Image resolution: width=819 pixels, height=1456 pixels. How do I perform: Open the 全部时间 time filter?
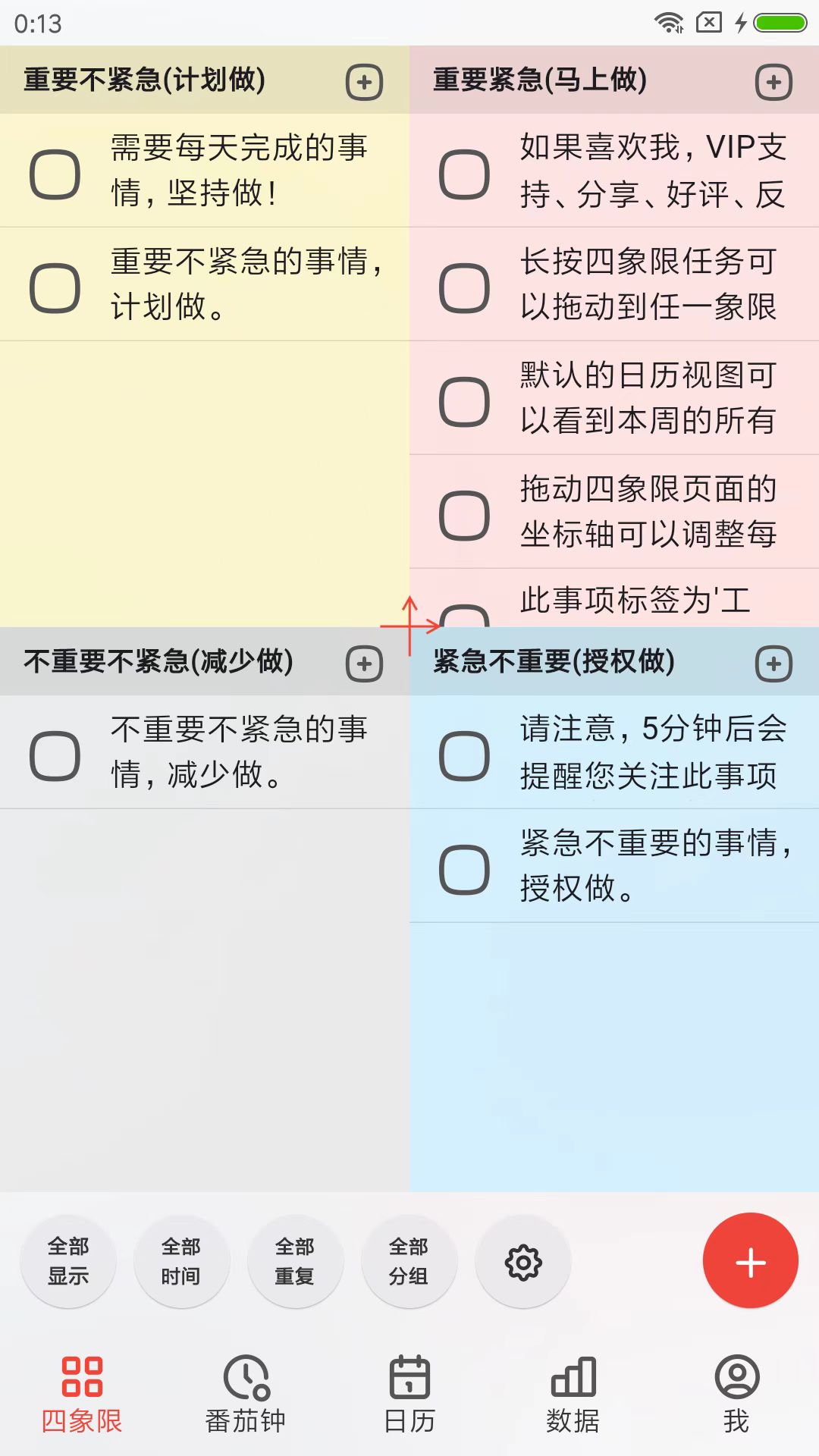pos(181,1260)
